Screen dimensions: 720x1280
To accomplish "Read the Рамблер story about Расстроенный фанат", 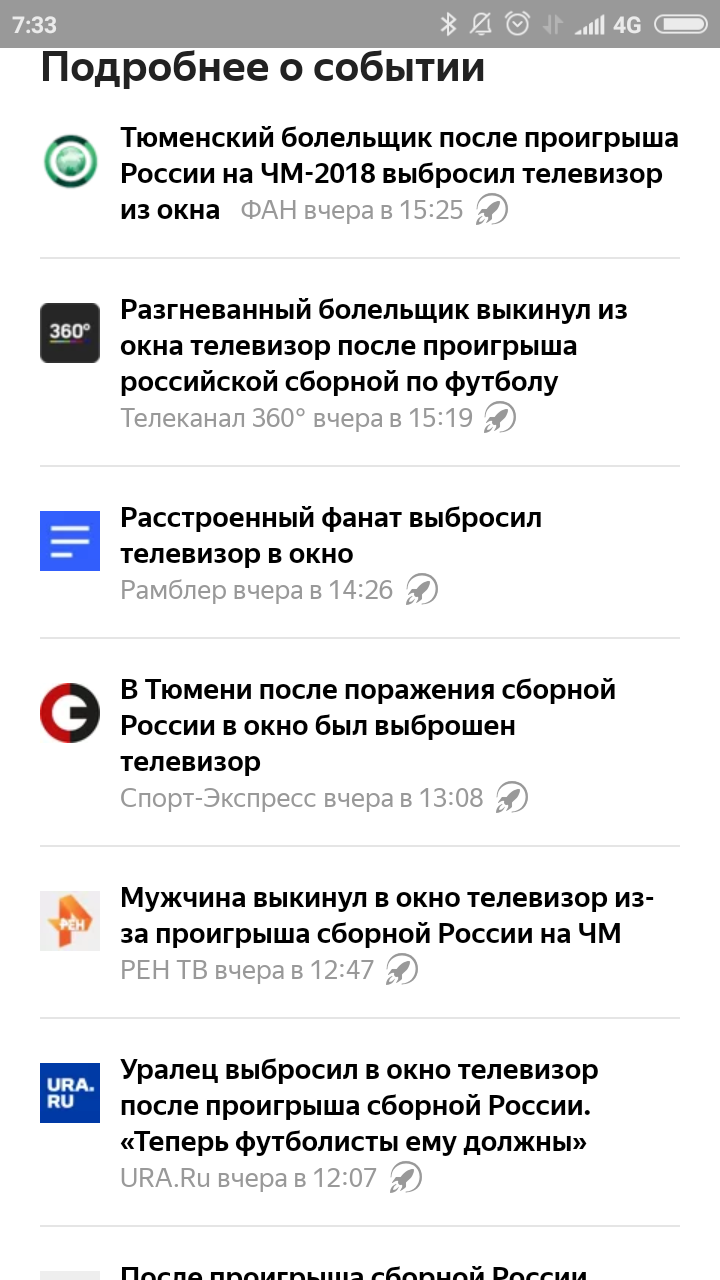I will tap(330, 535).
